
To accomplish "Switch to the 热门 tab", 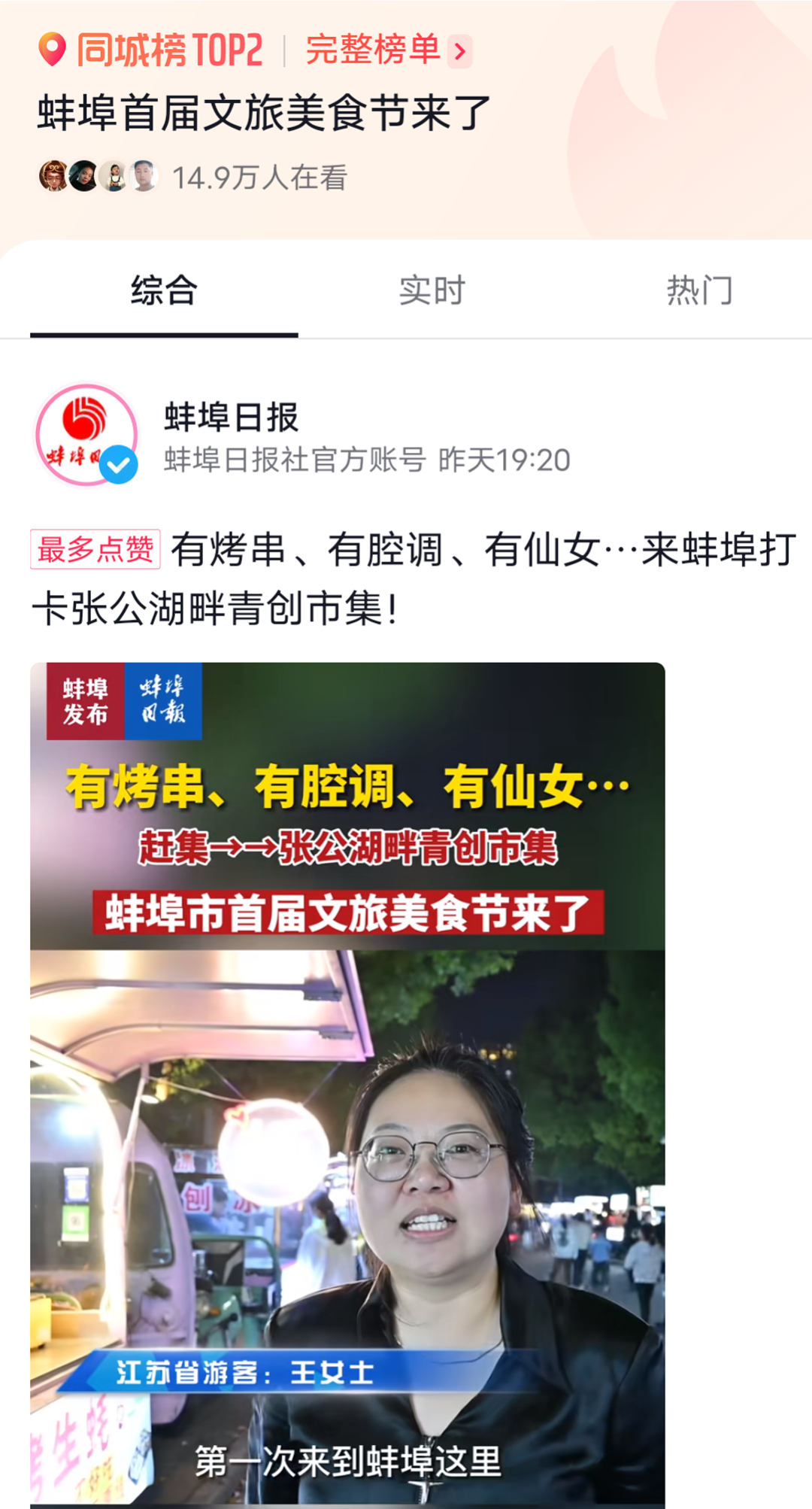I will pyautogui.click(x=698, y=290).
